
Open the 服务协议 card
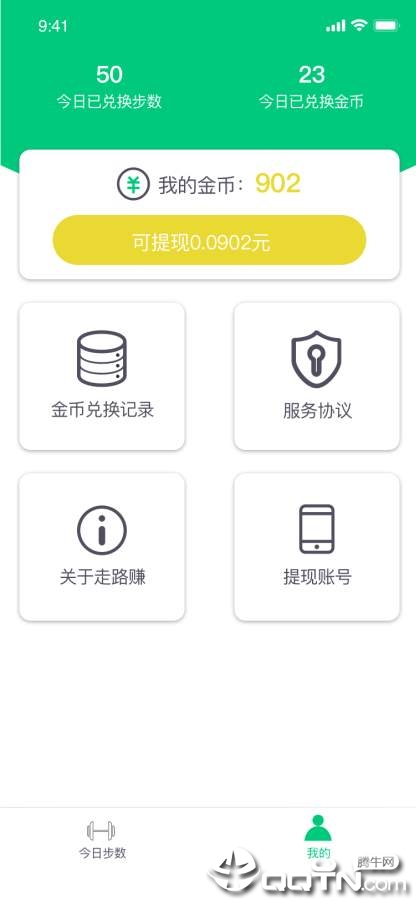(317, 376)
